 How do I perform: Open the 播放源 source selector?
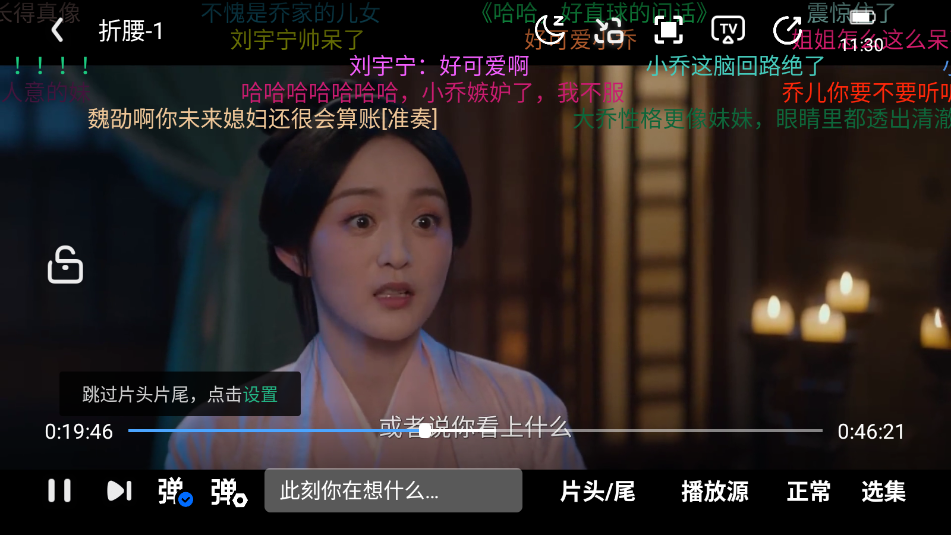(x=714, y=491)
